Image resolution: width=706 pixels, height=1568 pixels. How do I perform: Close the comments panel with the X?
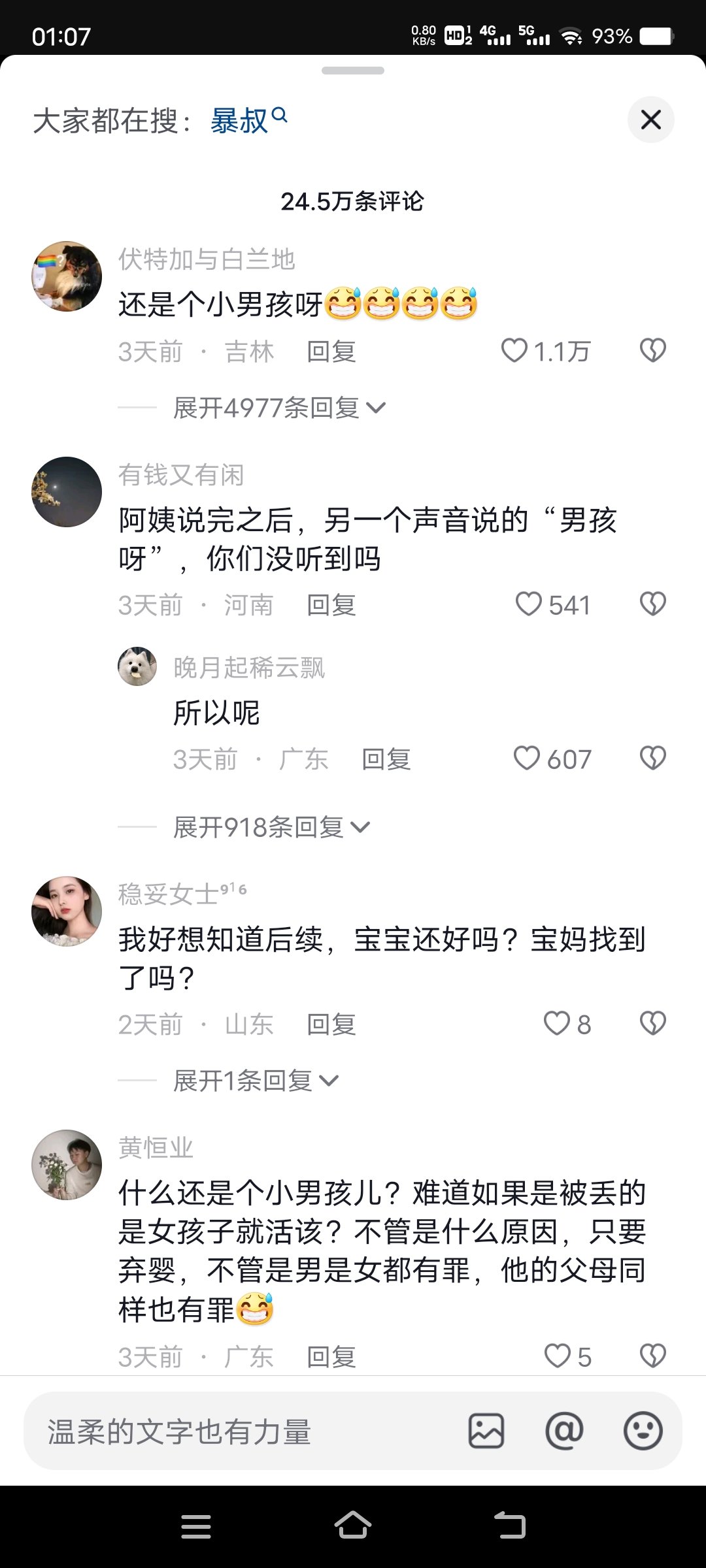click(650, 120)
